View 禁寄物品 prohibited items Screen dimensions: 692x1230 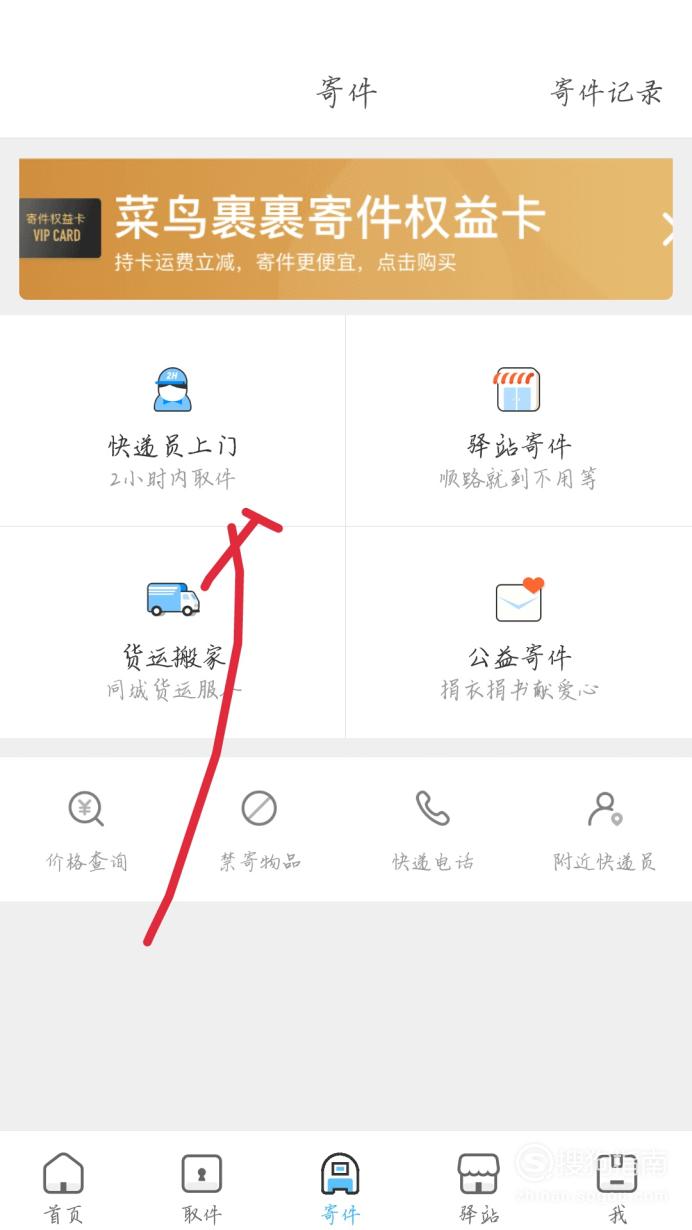260,830
